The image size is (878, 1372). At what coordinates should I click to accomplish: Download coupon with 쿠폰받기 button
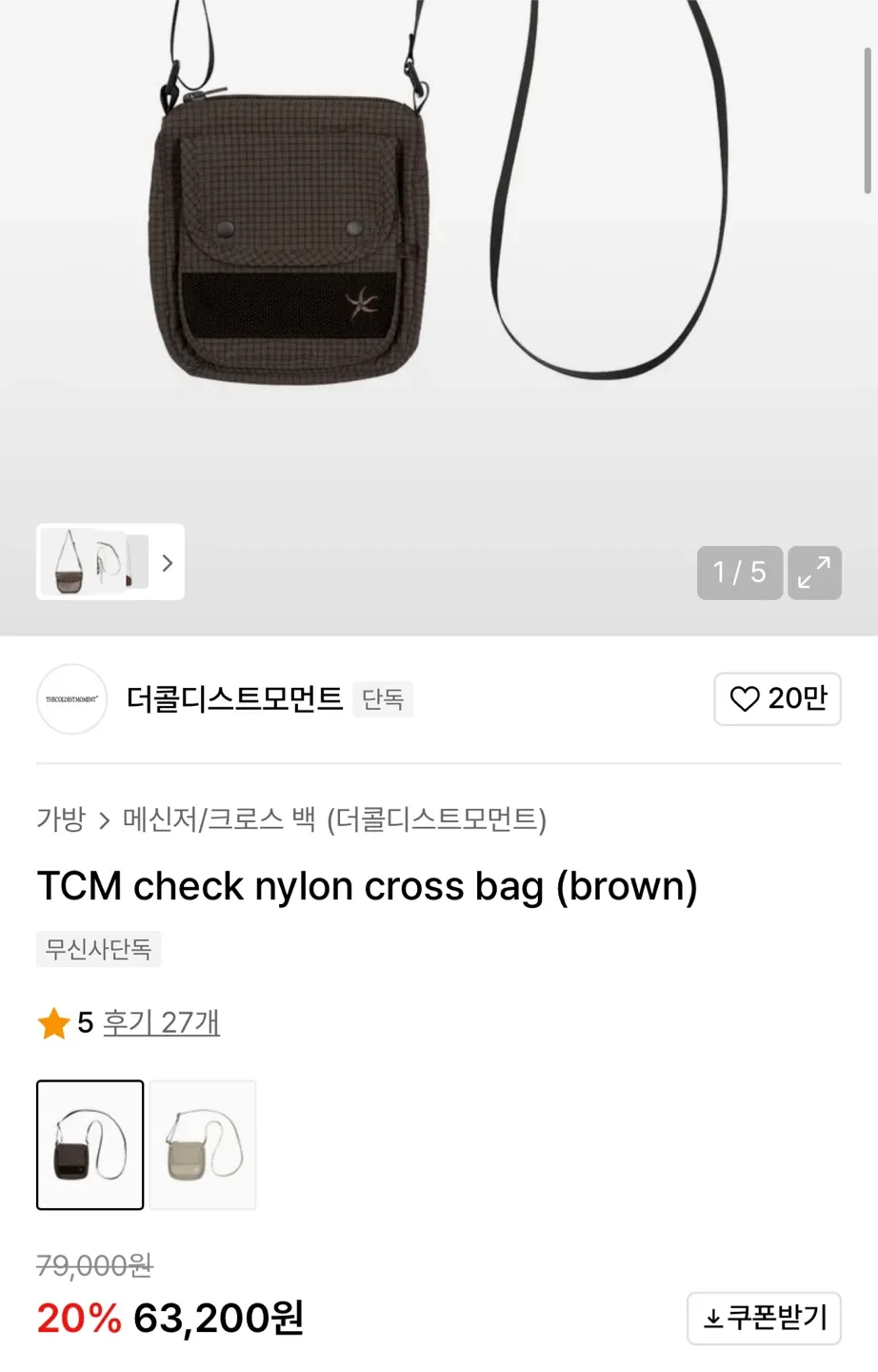(764, 1319)
